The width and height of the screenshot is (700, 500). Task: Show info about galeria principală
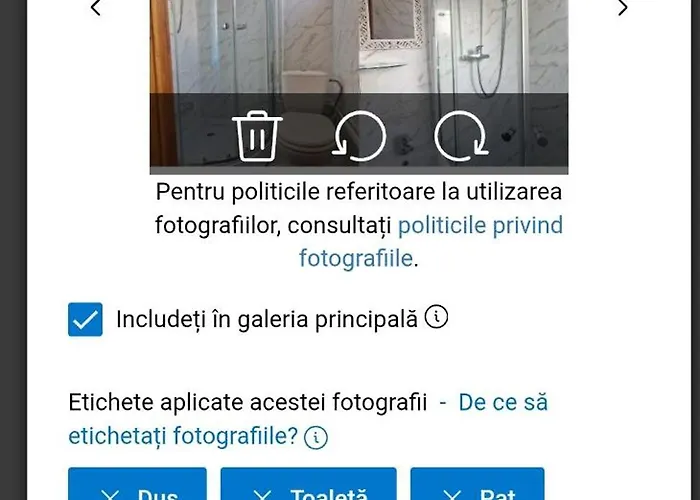click(436, 317)
